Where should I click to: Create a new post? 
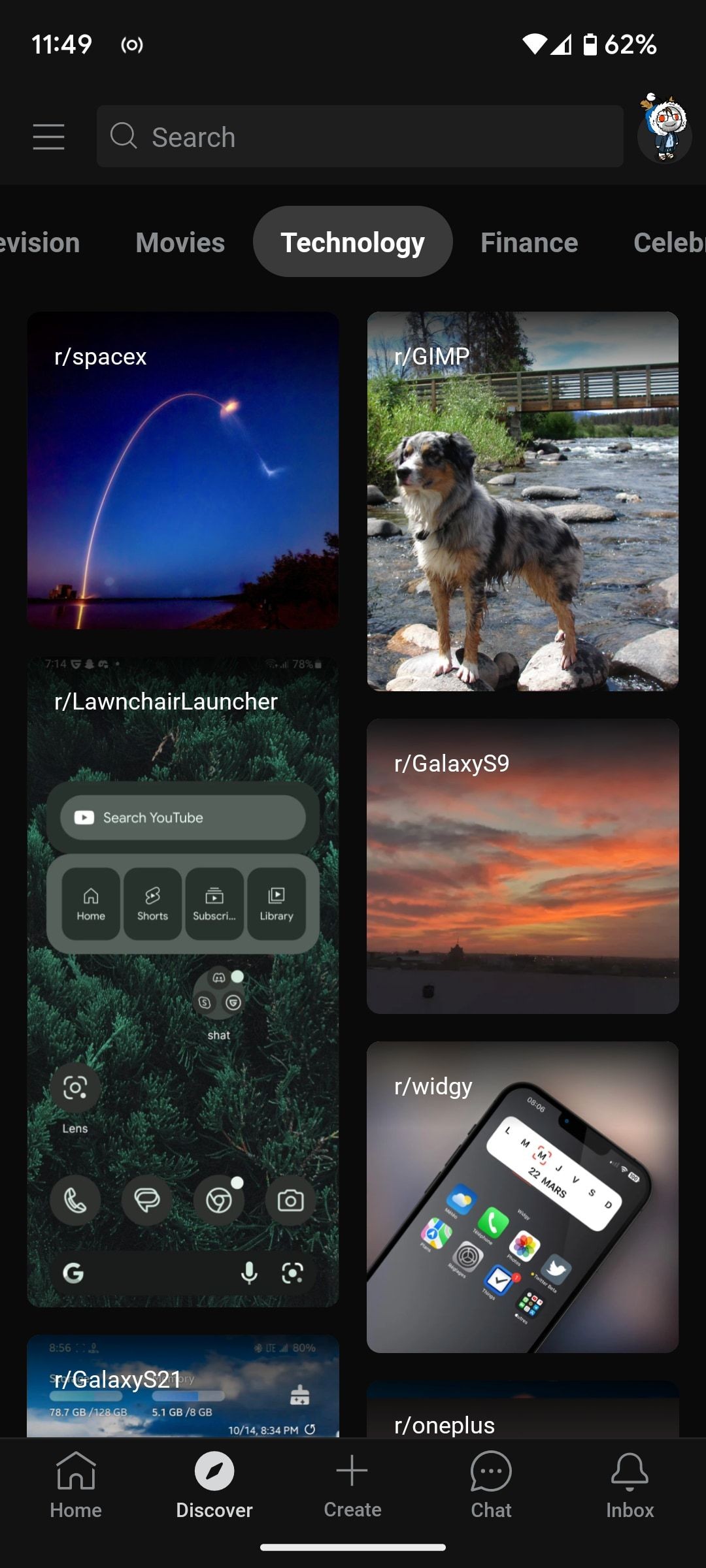click(353, 1484)
